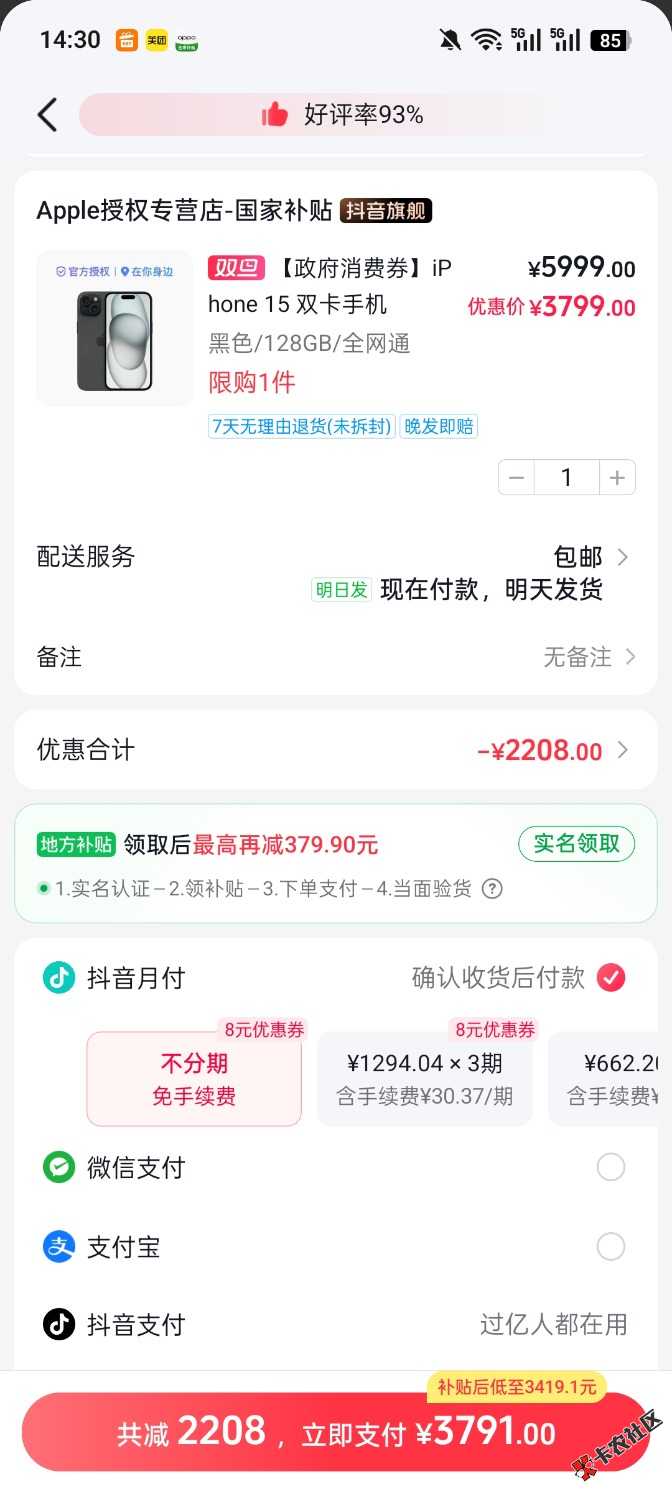The height and width of the screenshot is (1500, 672).
Task: Choose the ¥1294.04 × 3期 installment plan
Action: click(x=425, y=1079)
